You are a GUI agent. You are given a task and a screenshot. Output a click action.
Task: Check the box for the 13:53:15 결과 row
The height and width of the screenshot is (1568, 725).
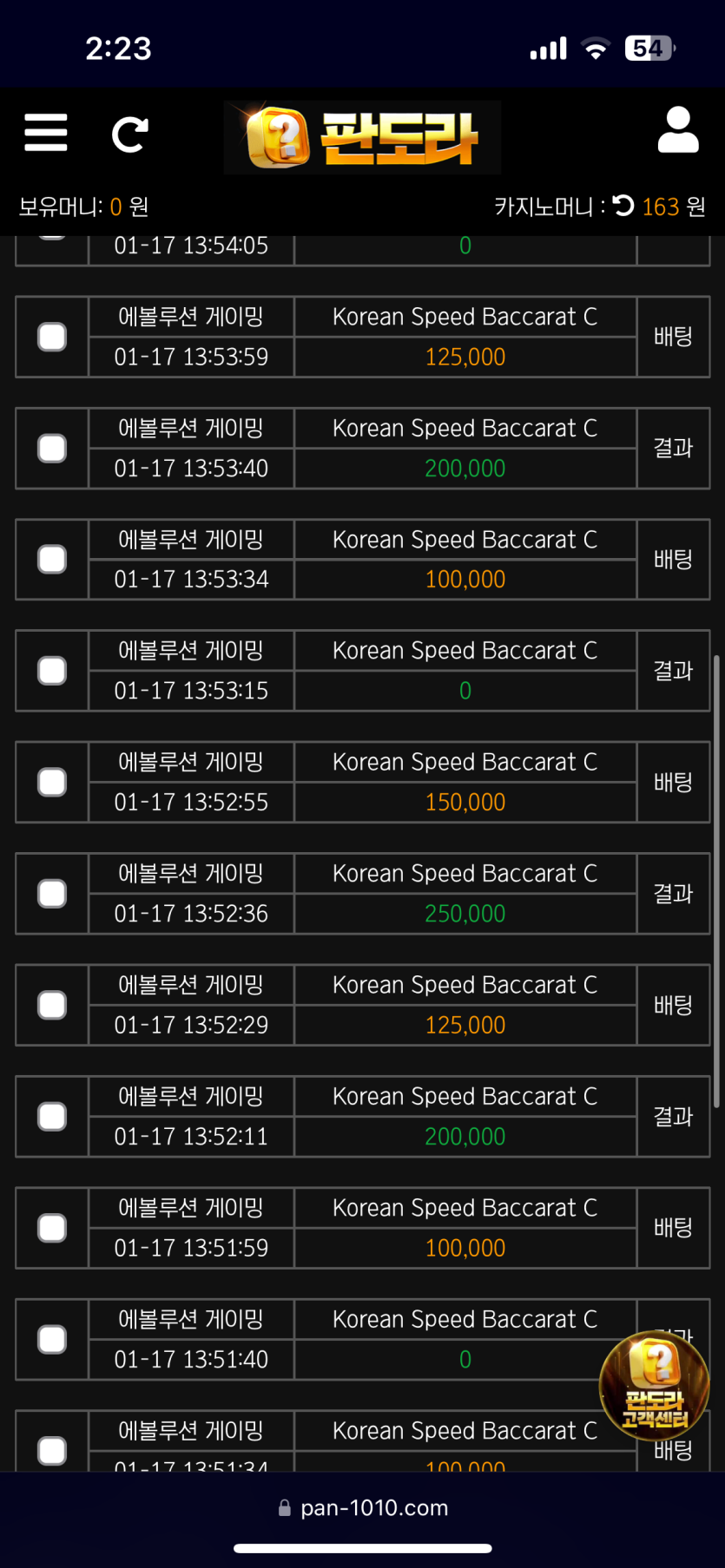(51, 670)
